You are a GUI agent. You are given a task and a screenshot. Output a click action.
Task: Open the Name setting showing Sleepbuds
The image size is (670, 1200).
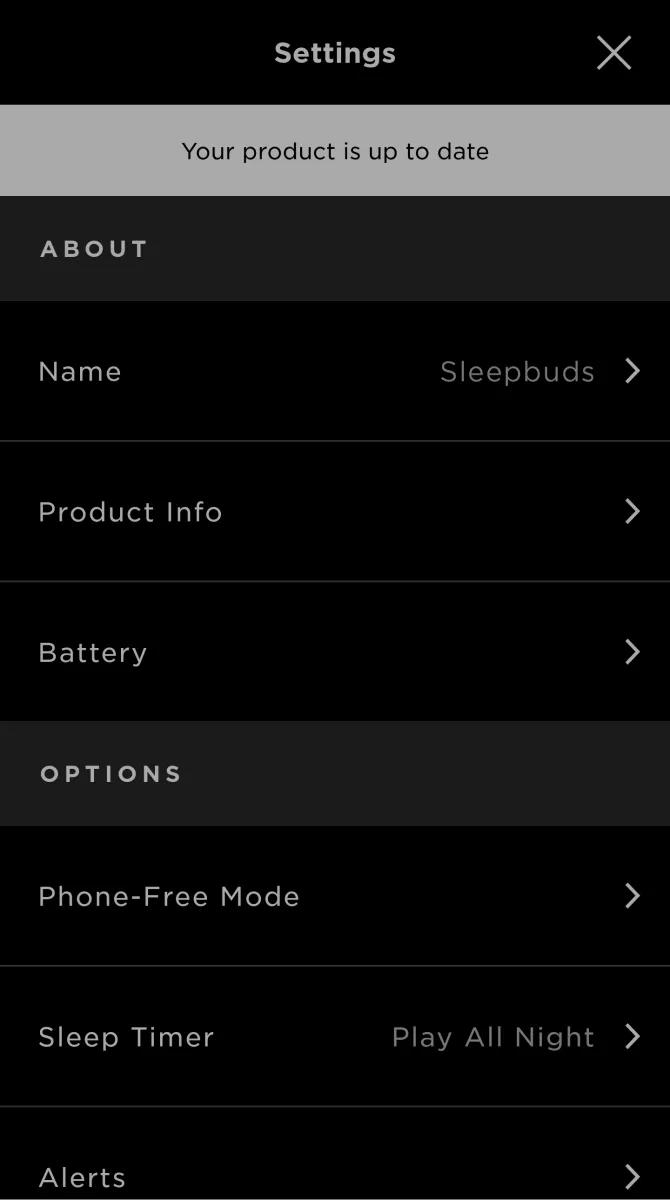point(335,371)
